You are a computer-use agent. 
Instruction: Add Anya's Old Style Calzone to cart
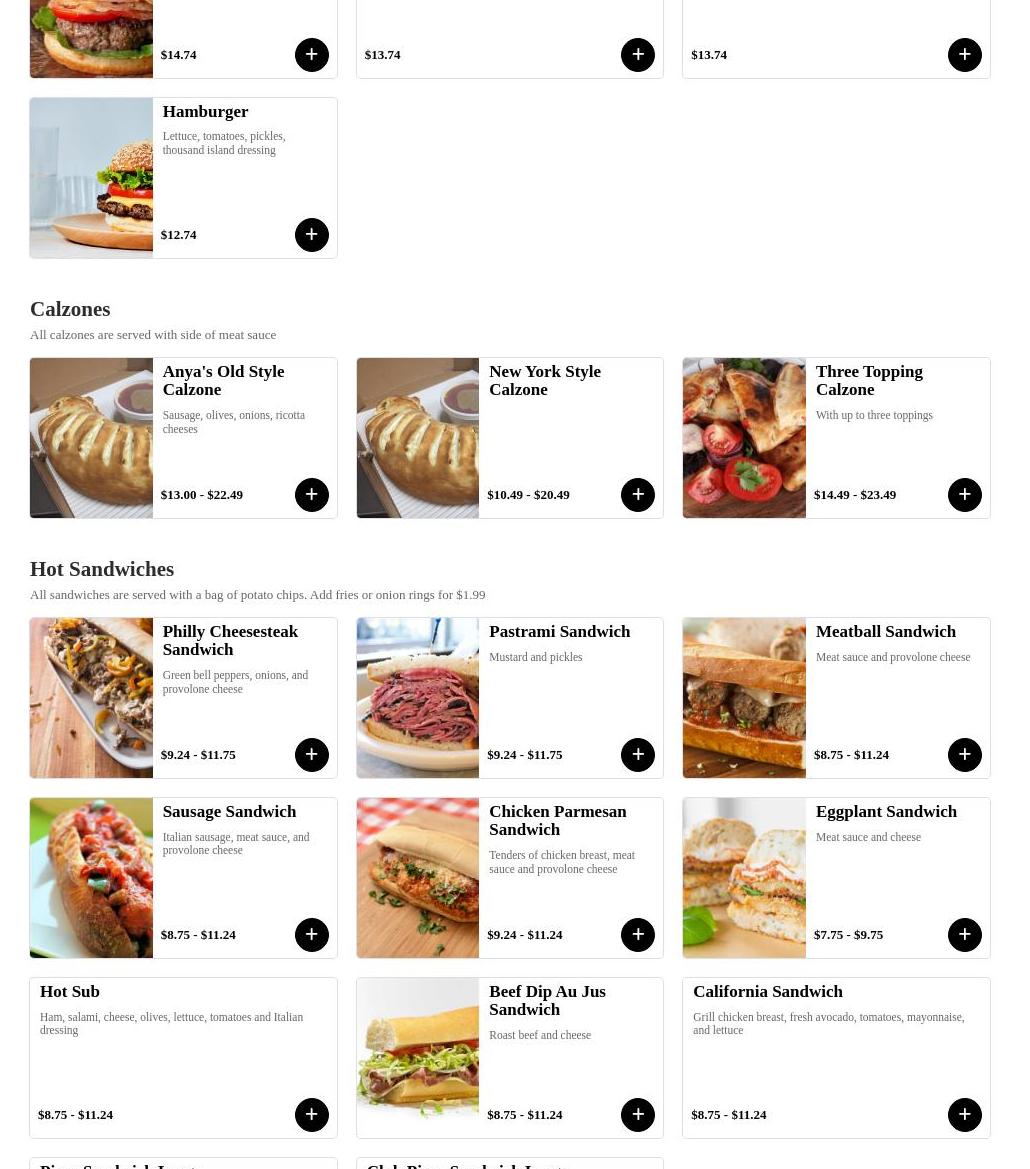tap(311, 495)
